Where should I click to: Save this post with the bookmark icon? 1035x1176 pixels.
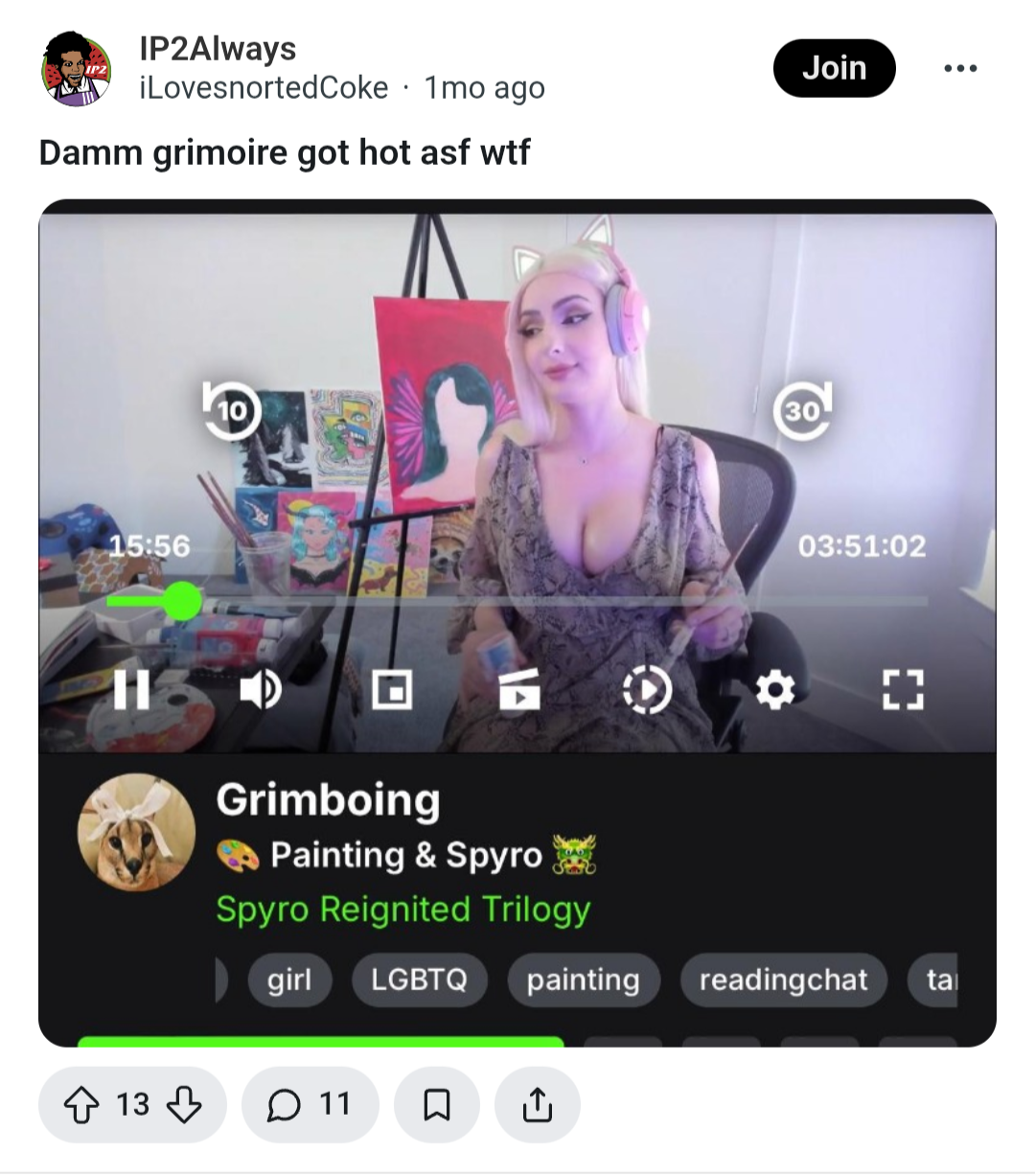click(x=436, y=1105)
